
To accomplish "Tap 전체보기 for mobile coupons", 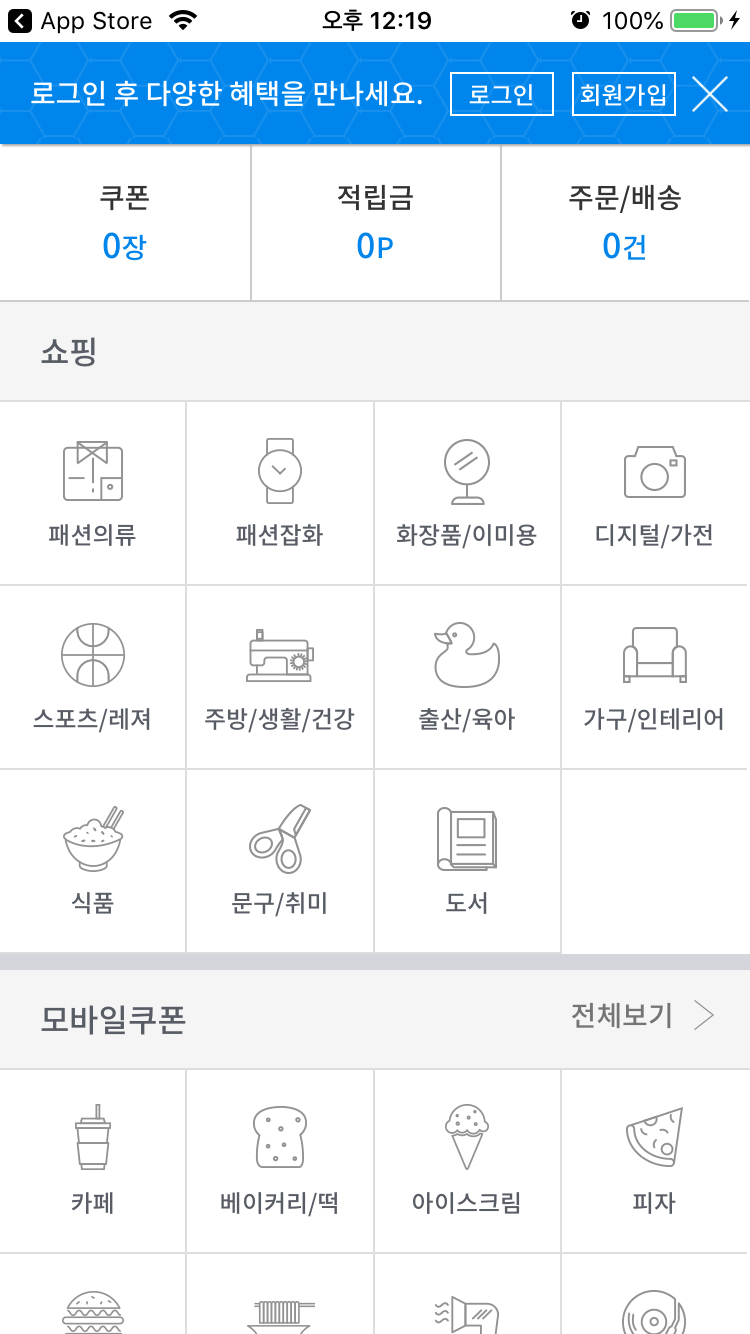I will 641,1016.
